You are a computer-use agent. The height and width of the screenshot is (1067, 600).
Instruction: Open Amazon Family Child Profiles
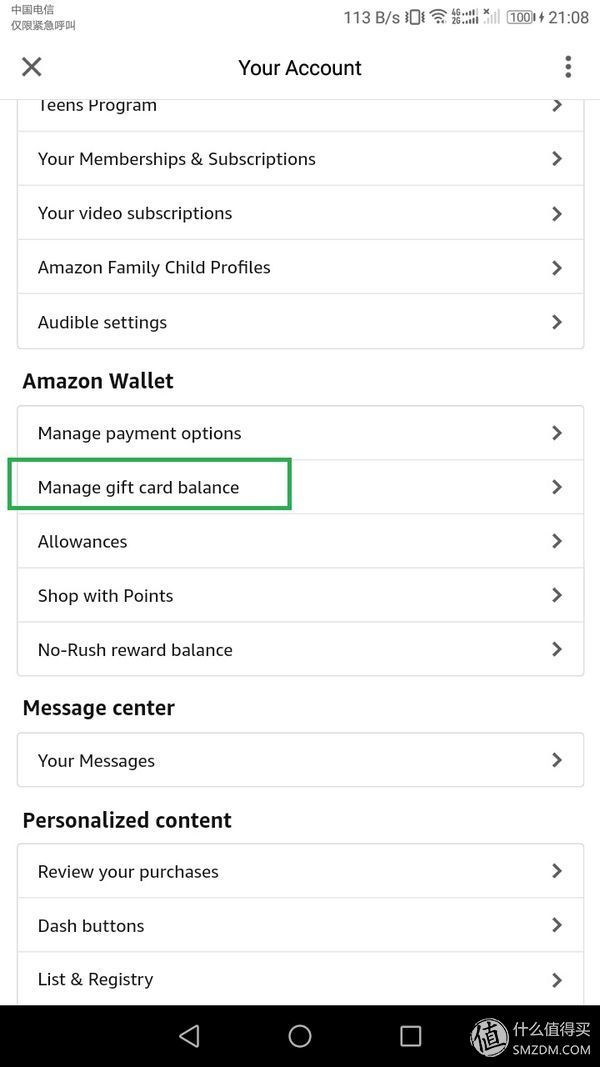(x=300, y=267)
